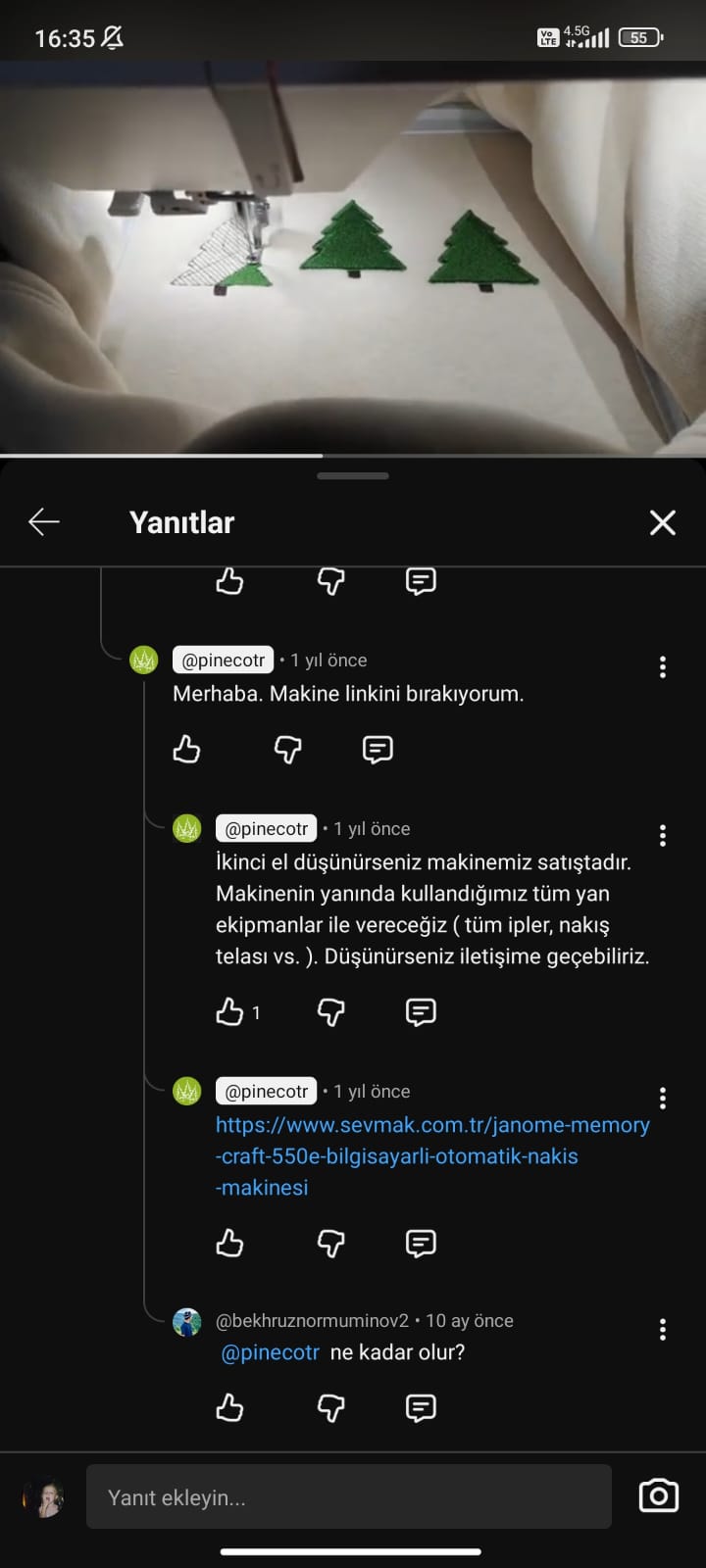
Task: Like the reply "Merhaba. Makine linkini bırakıyorum."
Action: [186, 750]
